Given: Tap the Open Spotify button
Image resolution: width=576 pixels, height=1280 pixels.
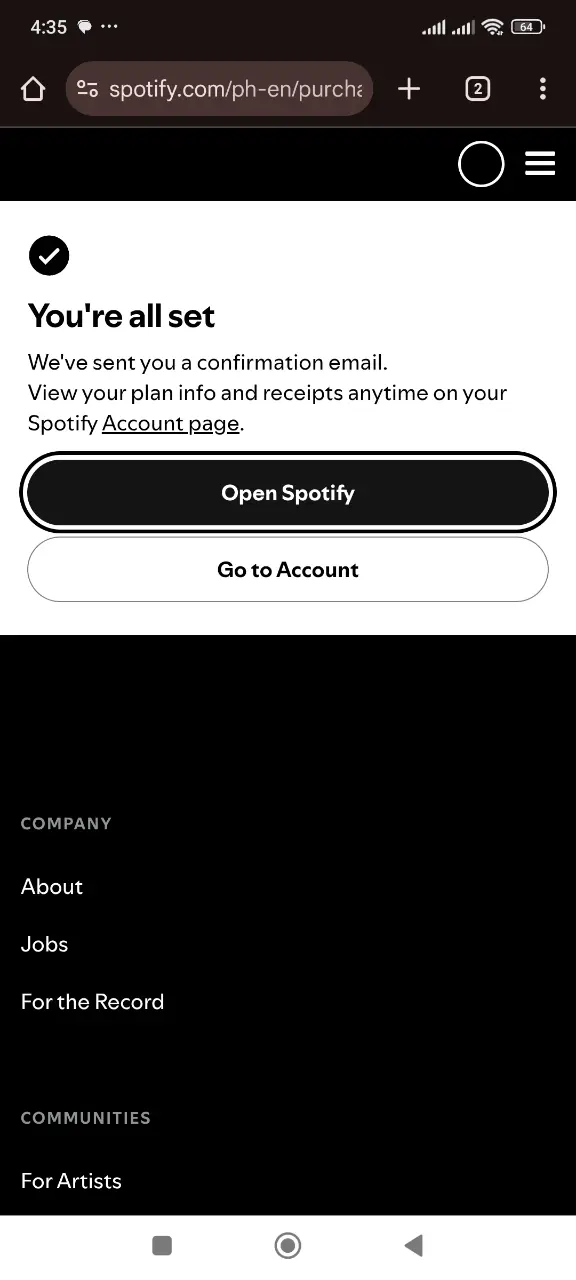Looking at the screenshot, I should [x=288, y=493].
